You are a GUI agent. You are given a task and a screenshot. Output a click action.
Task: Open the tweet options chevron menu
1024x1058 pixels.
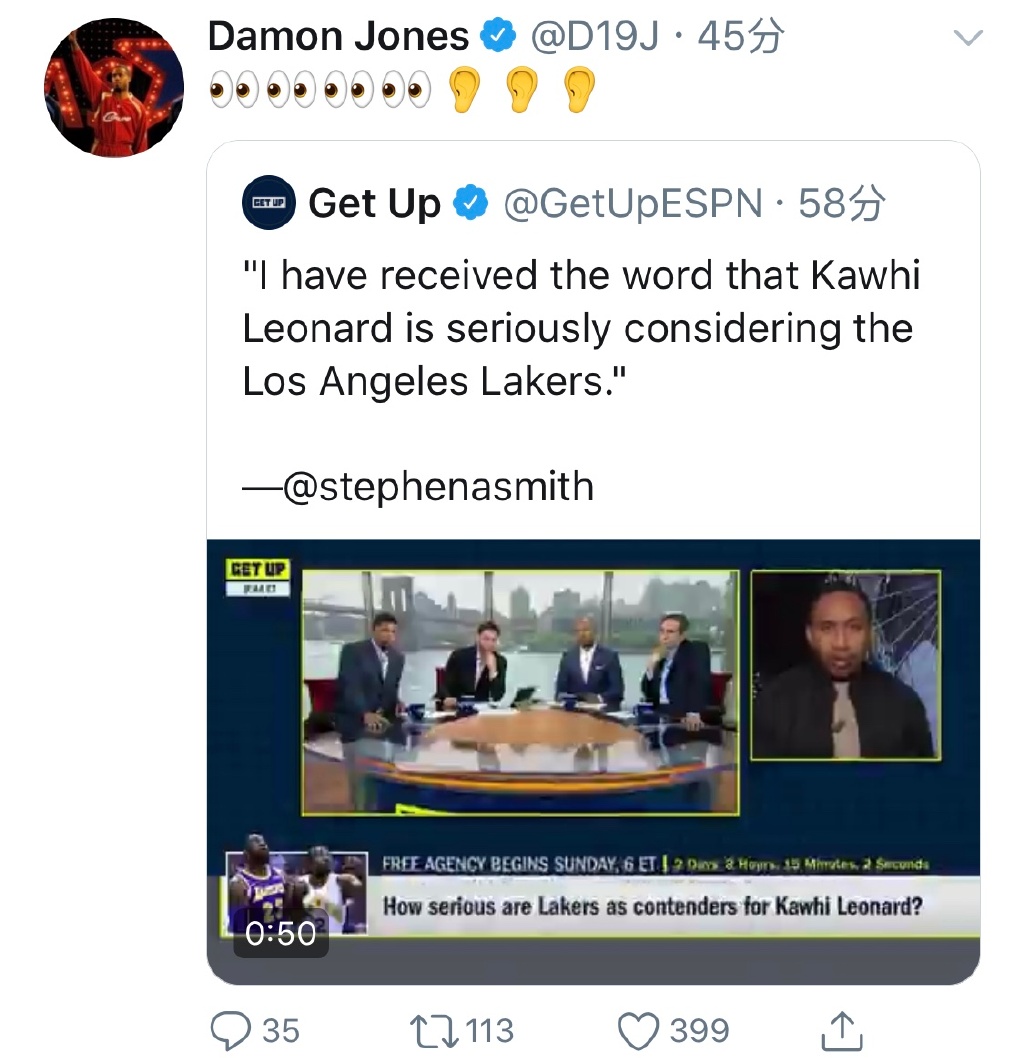pyautogui.click(x=969, y=39)
